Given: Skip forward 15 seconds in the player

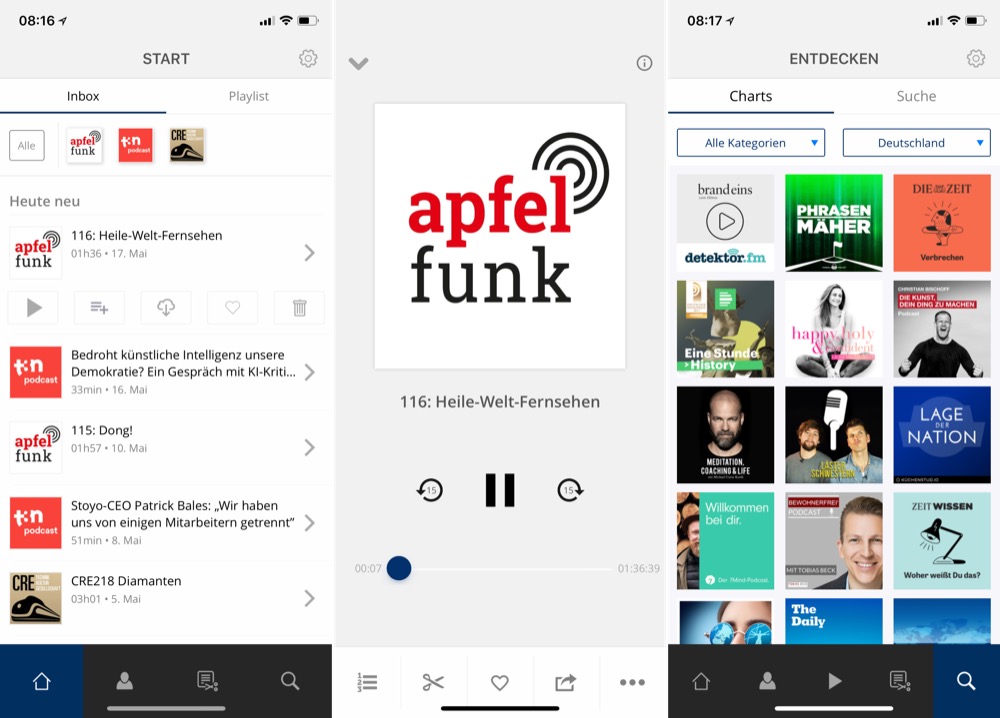Looking at the screenshot, I should pos(570,490).
